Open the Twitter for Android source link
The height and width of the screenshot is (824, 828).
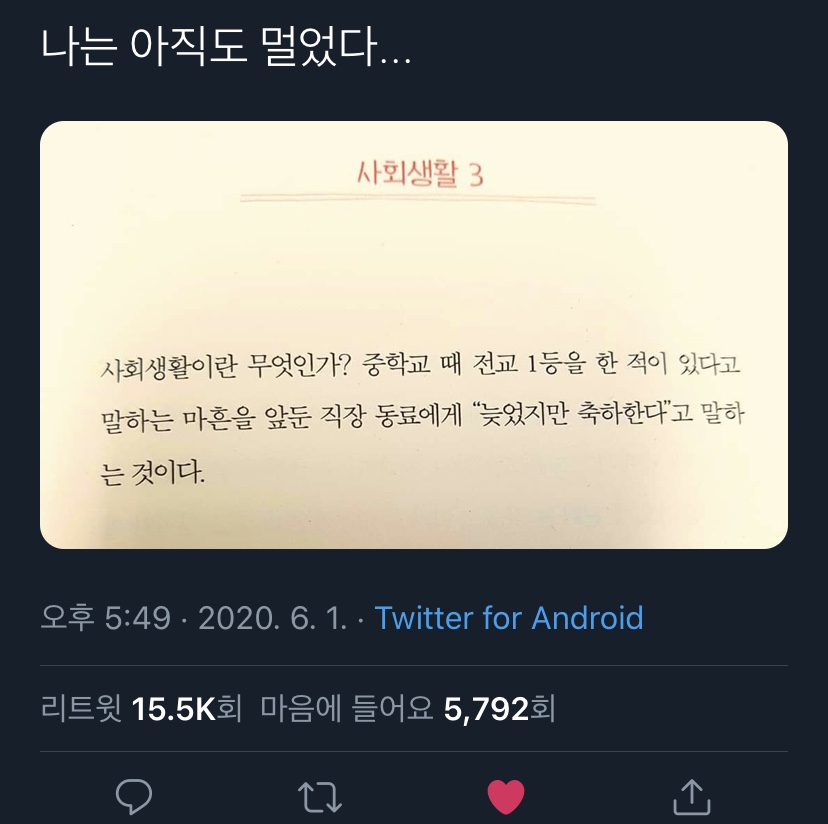click(x=508, y=618)
